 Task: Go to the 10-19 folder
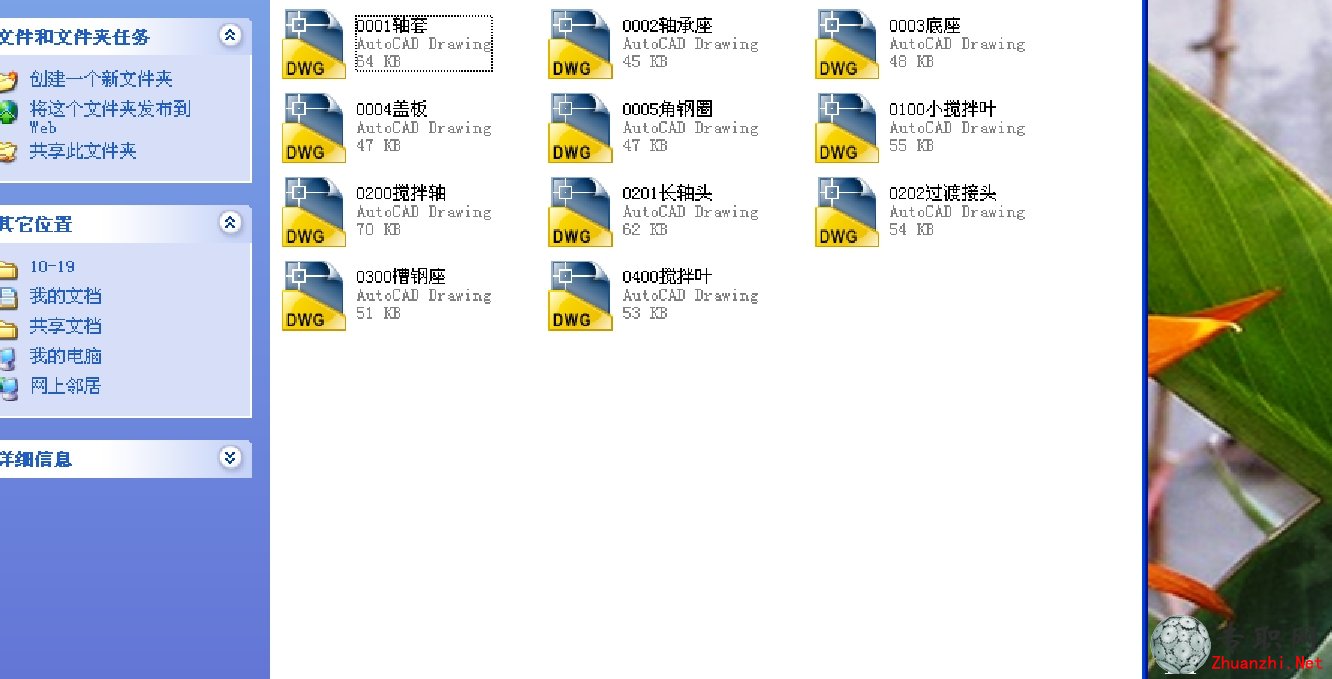(x=52, y=267)
